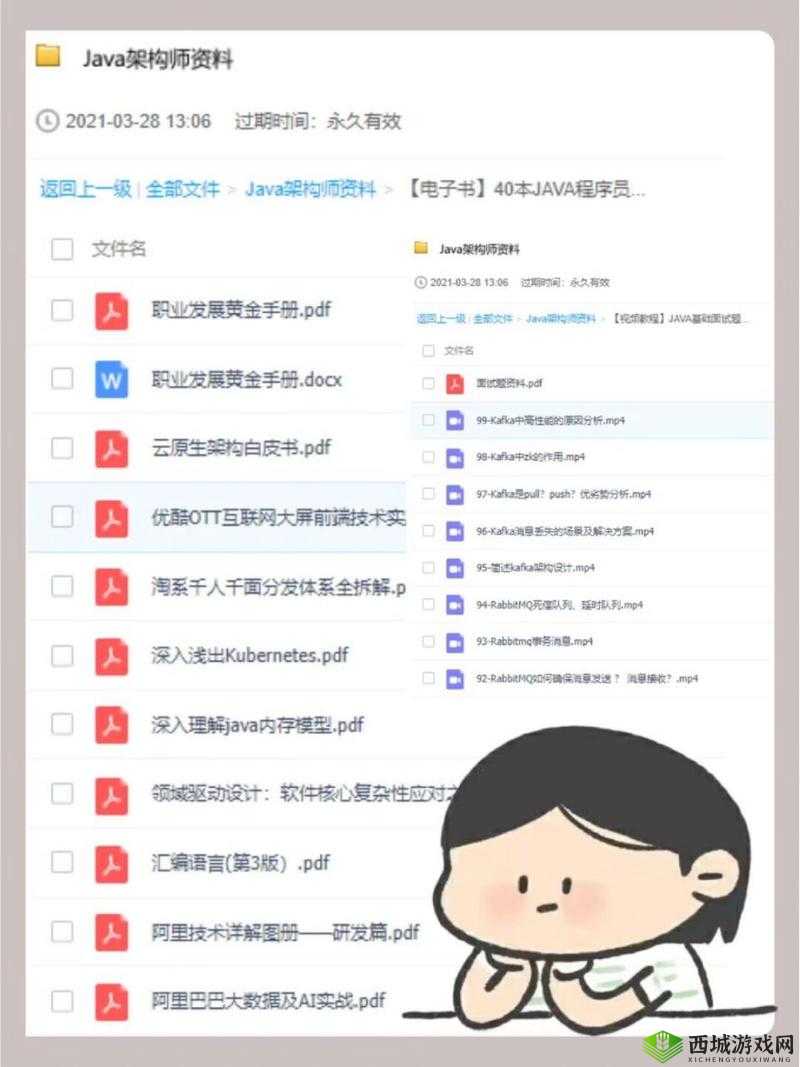
Task: Check the box for 阿里巴巴大数据及AI实战.pdf
Action: [63, 1001]
